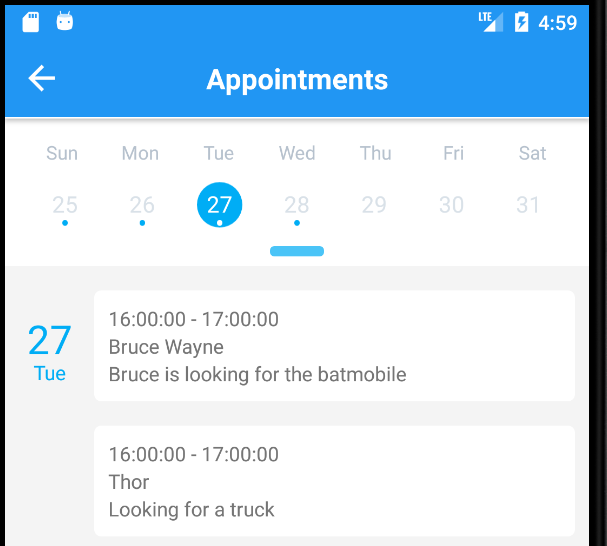The width and height of the screenshot is (607, 546).
Task: Open Thor's truck appointment card
Action: [334, 481]
